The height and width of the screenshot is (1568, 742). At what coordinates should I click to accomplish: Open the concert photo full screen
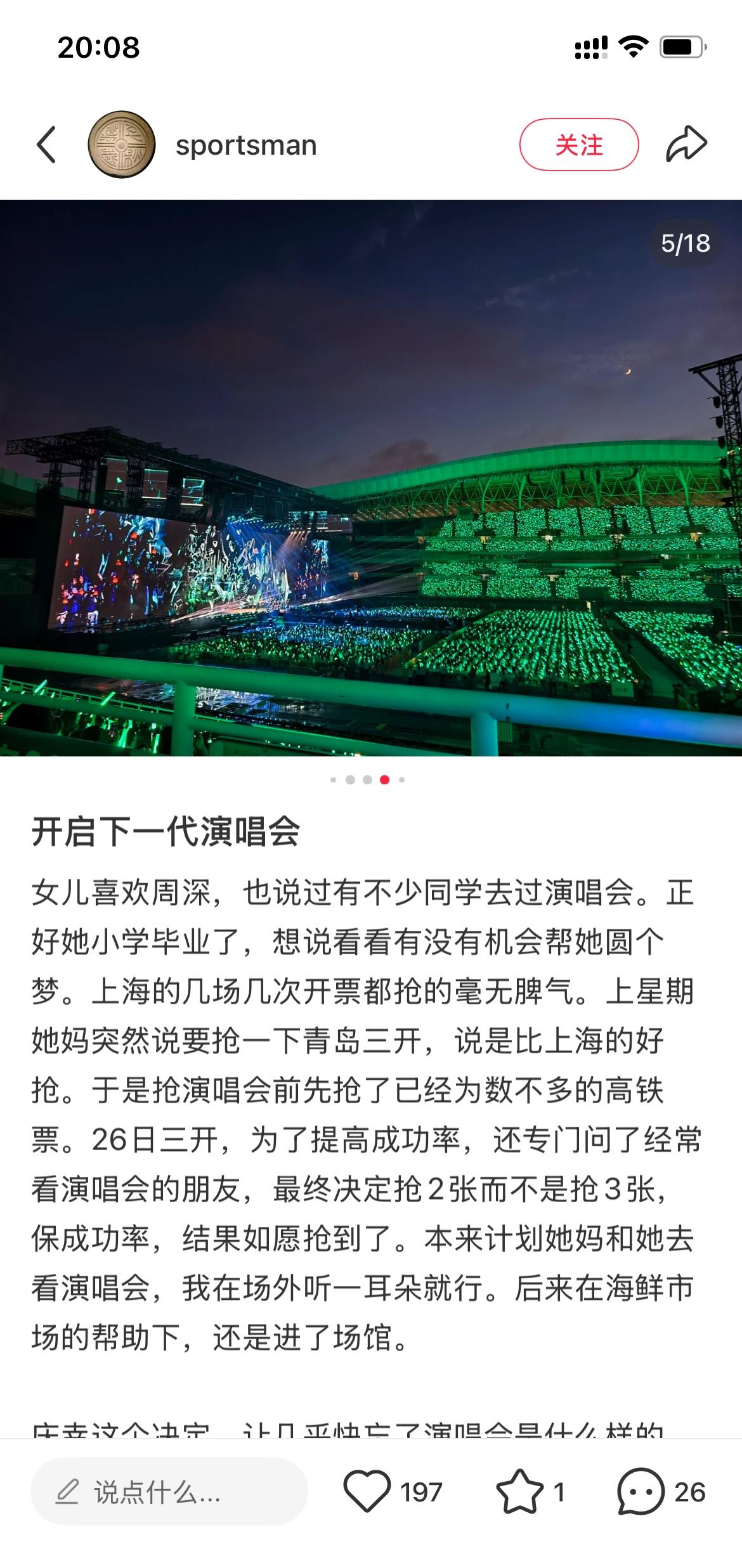[x=371, y=477]
